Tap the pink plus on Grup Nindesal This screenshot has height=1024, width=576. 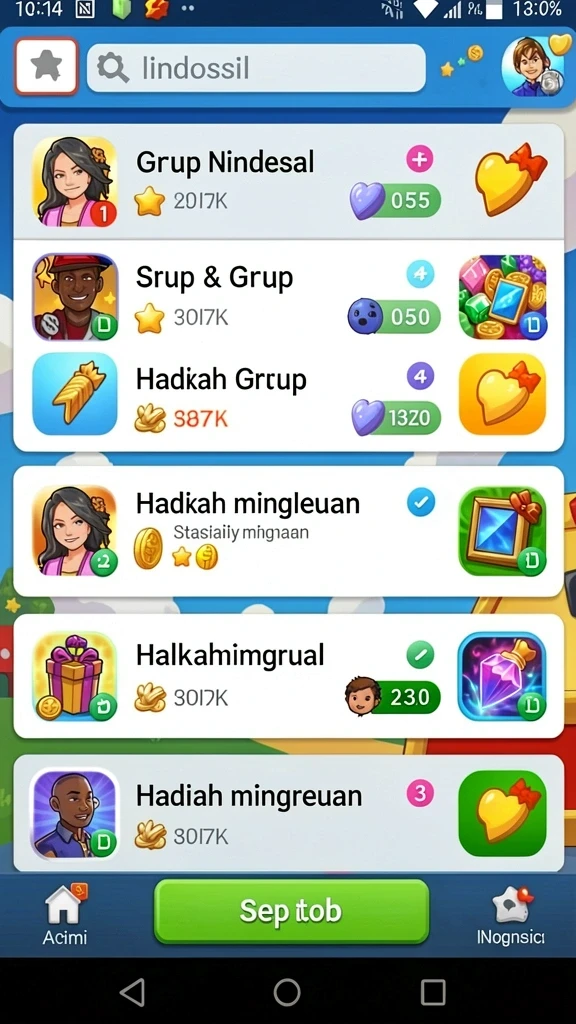pyautogui.click(x=419, y=159)
